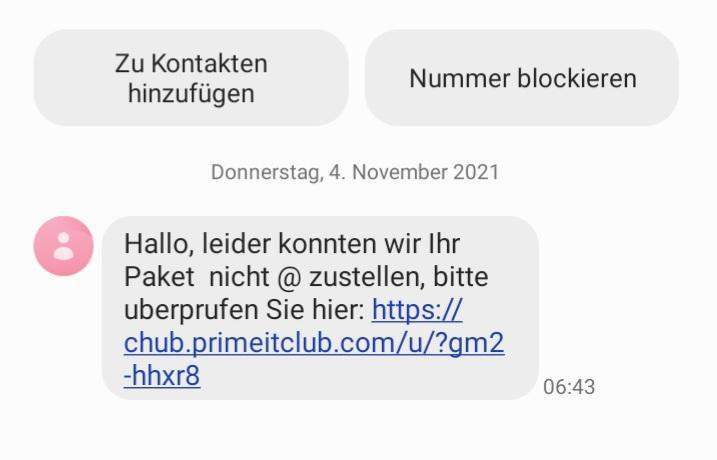Open the chub.primeitclub.com link in message
This screenshot has width=717, height=460.
313,343
